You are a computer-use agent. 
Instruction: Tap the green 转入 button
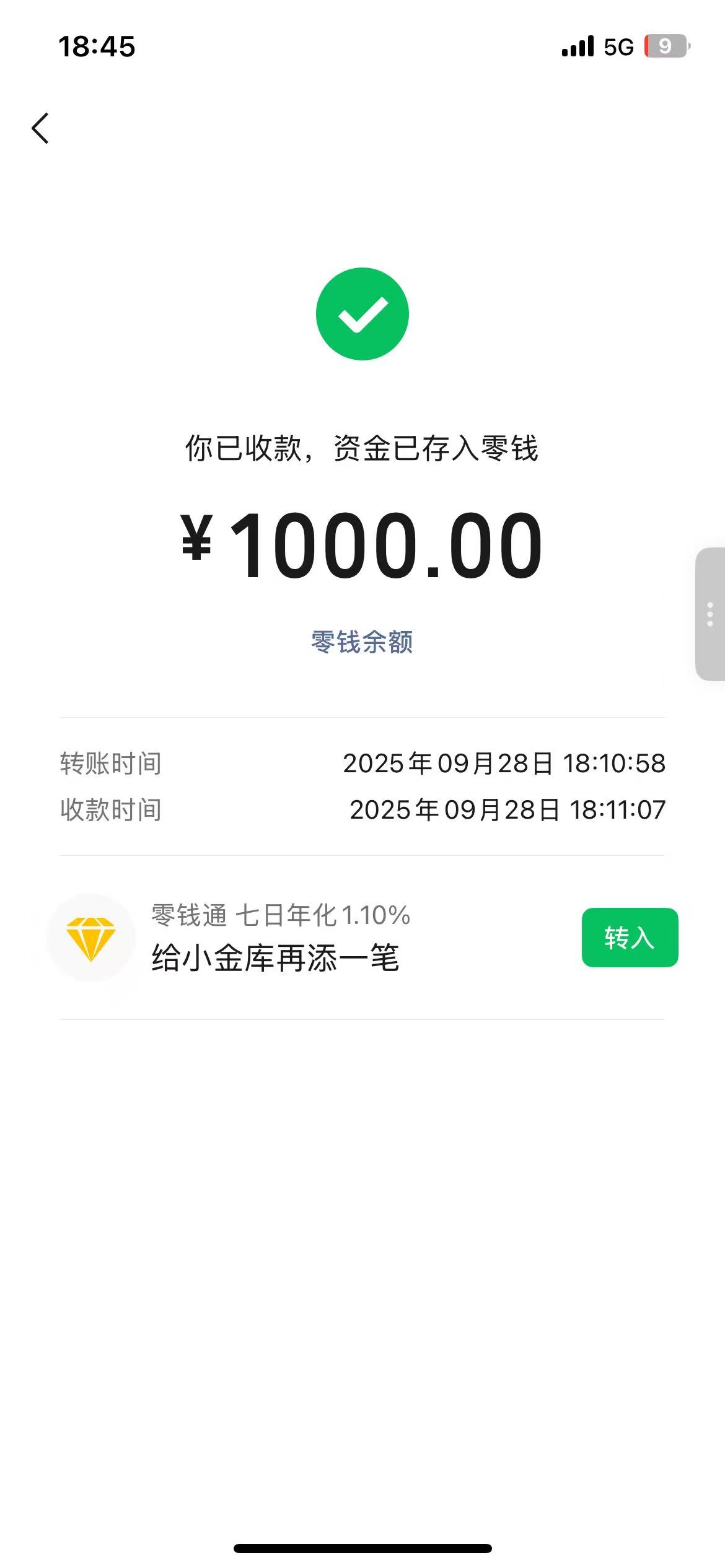(x=629, y=937)
